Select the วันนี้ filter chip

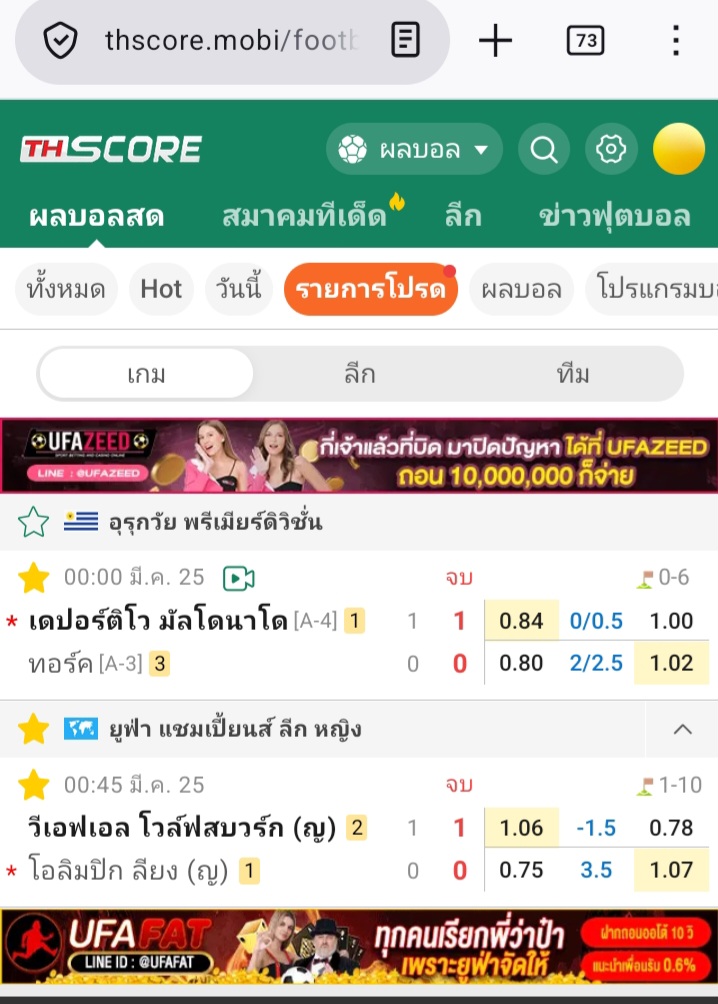point(239,290)
